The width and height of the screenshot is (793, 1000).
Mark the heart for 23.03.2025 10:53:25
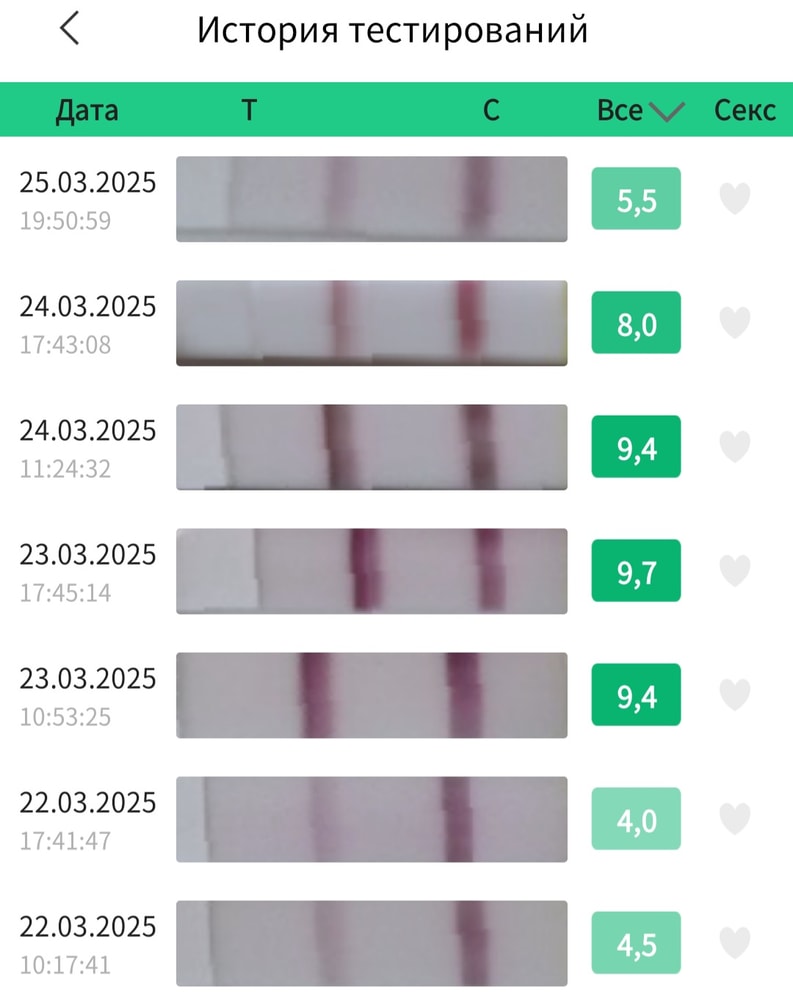[735, 695]
